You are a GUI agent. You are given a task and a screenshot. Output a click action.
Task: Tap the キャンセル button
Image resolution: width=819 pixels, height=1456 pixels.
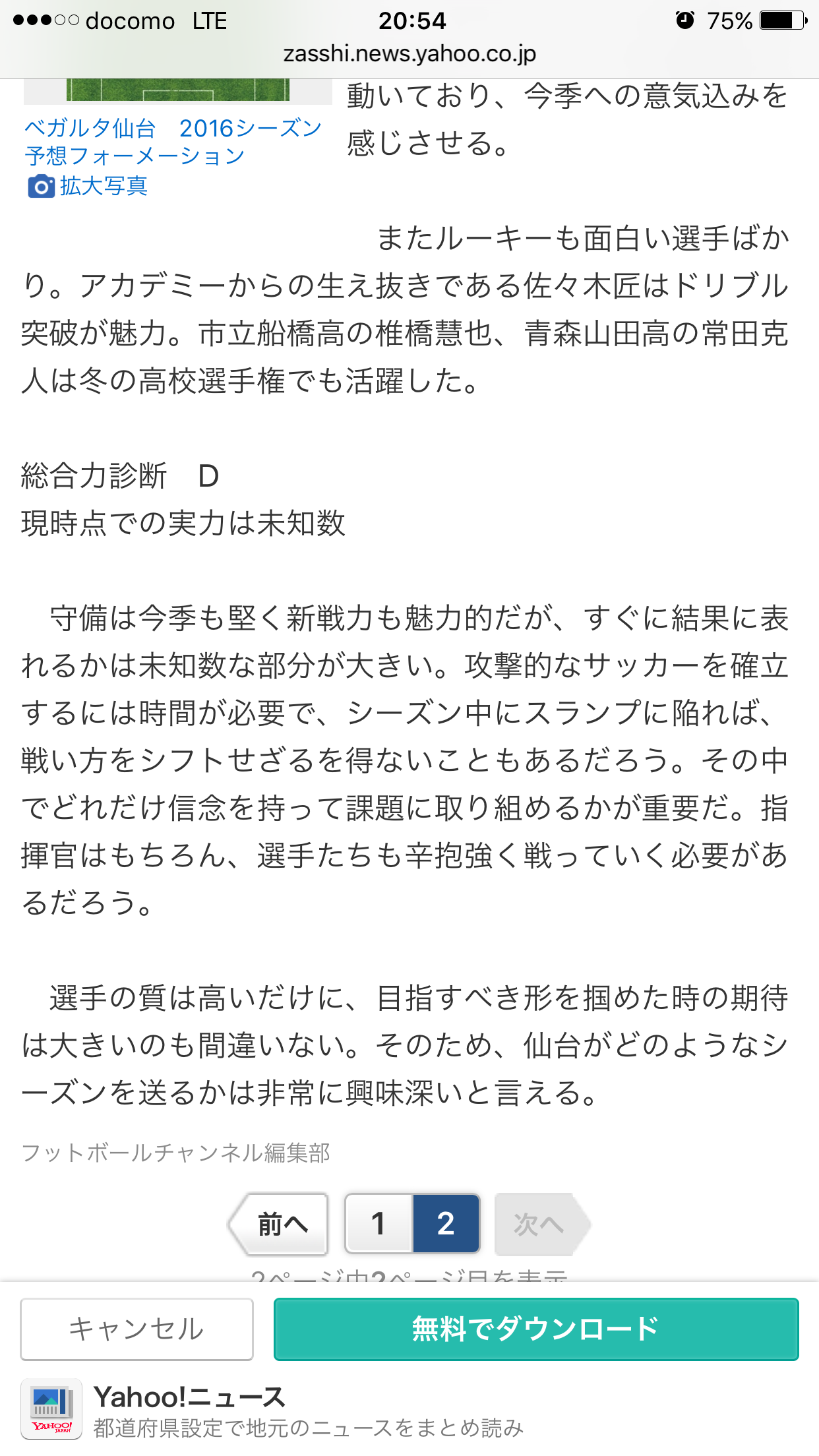click(x=136, y=1329)
